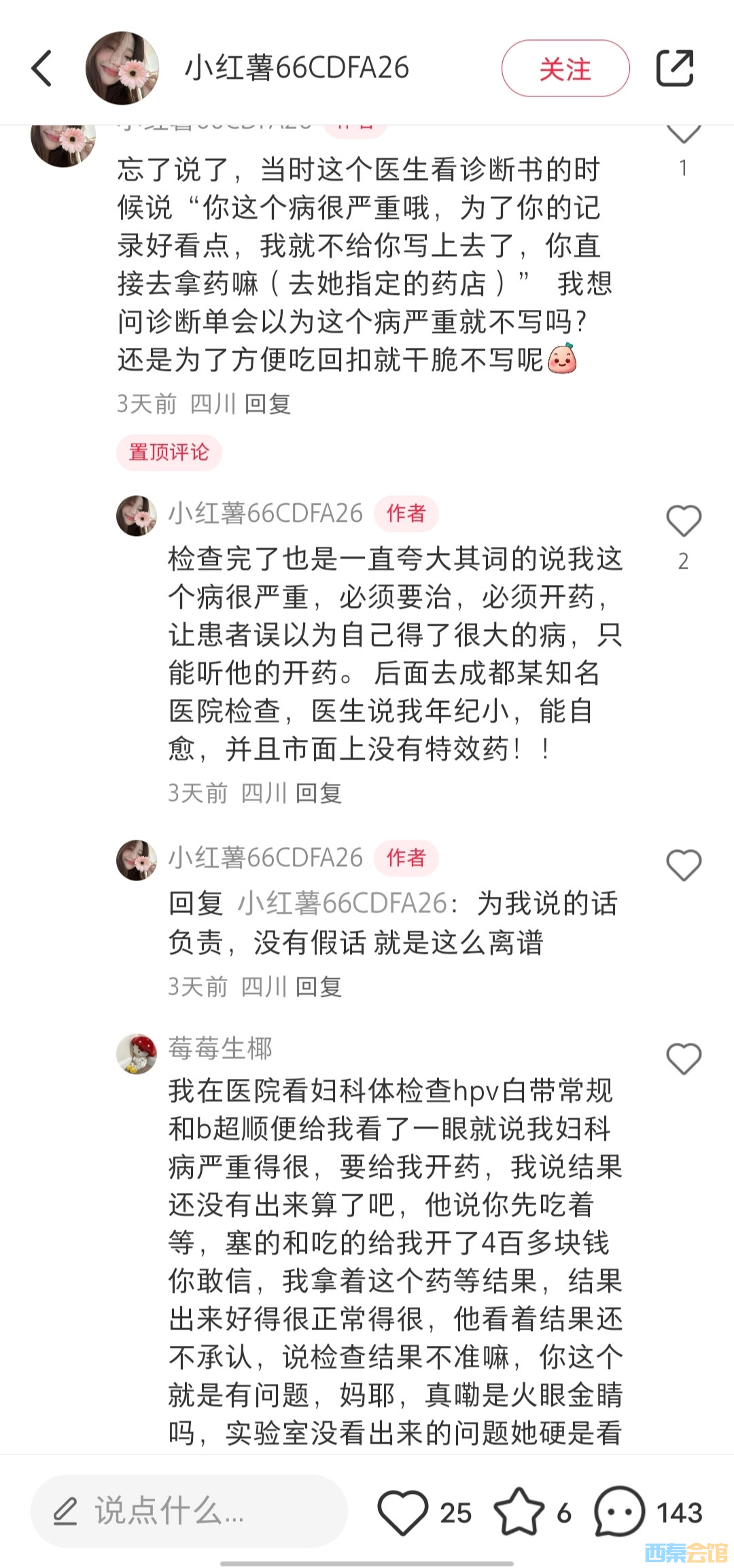The width and height of the screenshot is (734, 1568).
Task: Like 莓莓生椰's comment
Action: pyautogui.click(x=683, y=1058)
